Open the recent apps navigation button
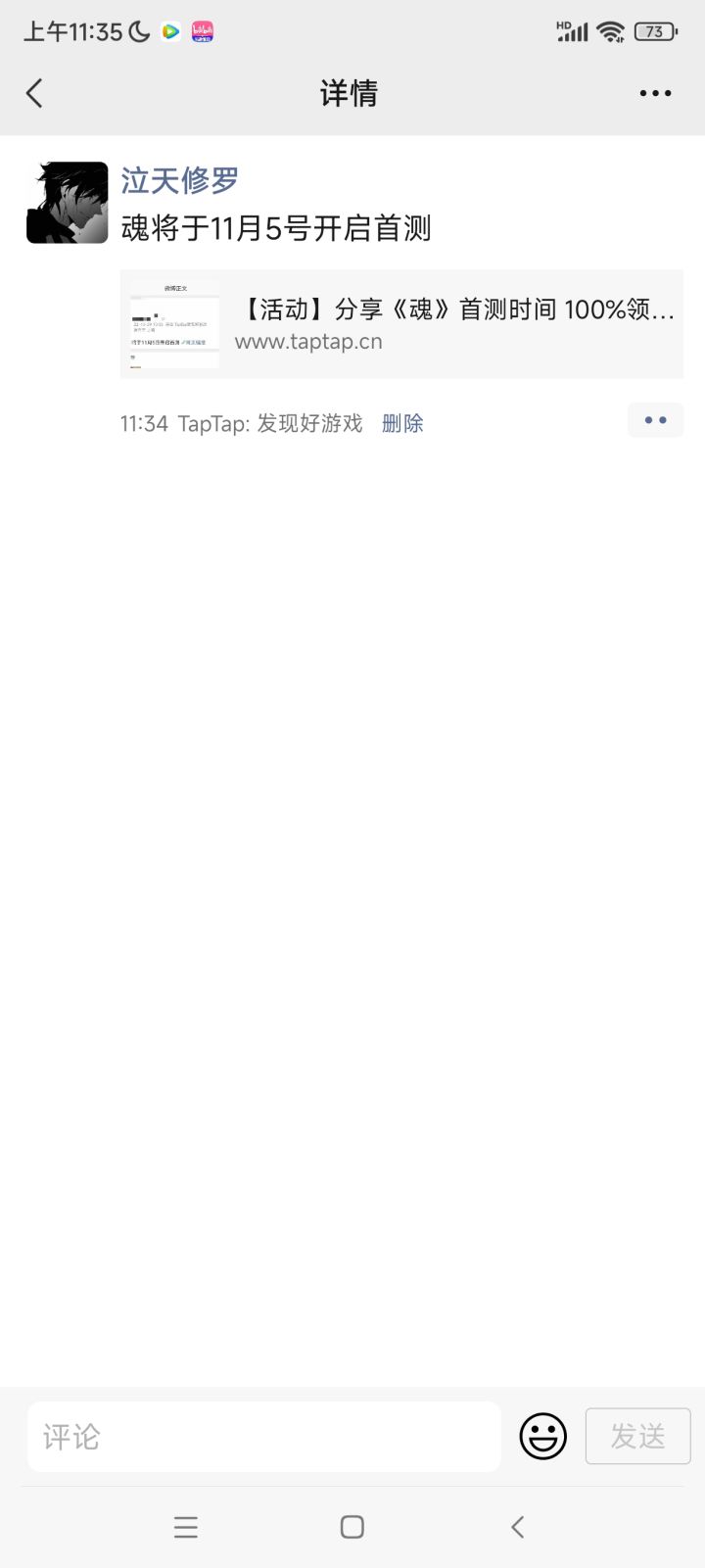This screenshot has width=705, height=1568. tap(186, 1526)
